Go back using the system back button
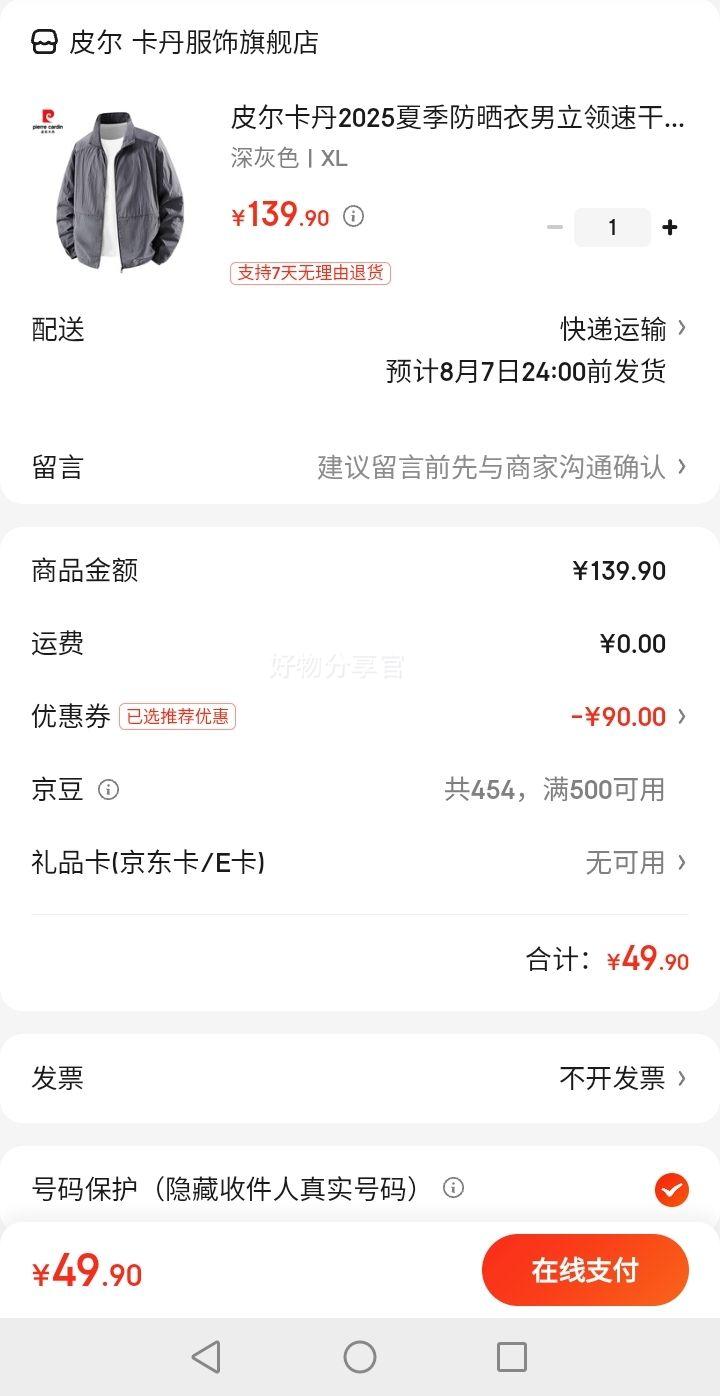The width and height of the screenshot is (720, 1396). (206, 1357)
